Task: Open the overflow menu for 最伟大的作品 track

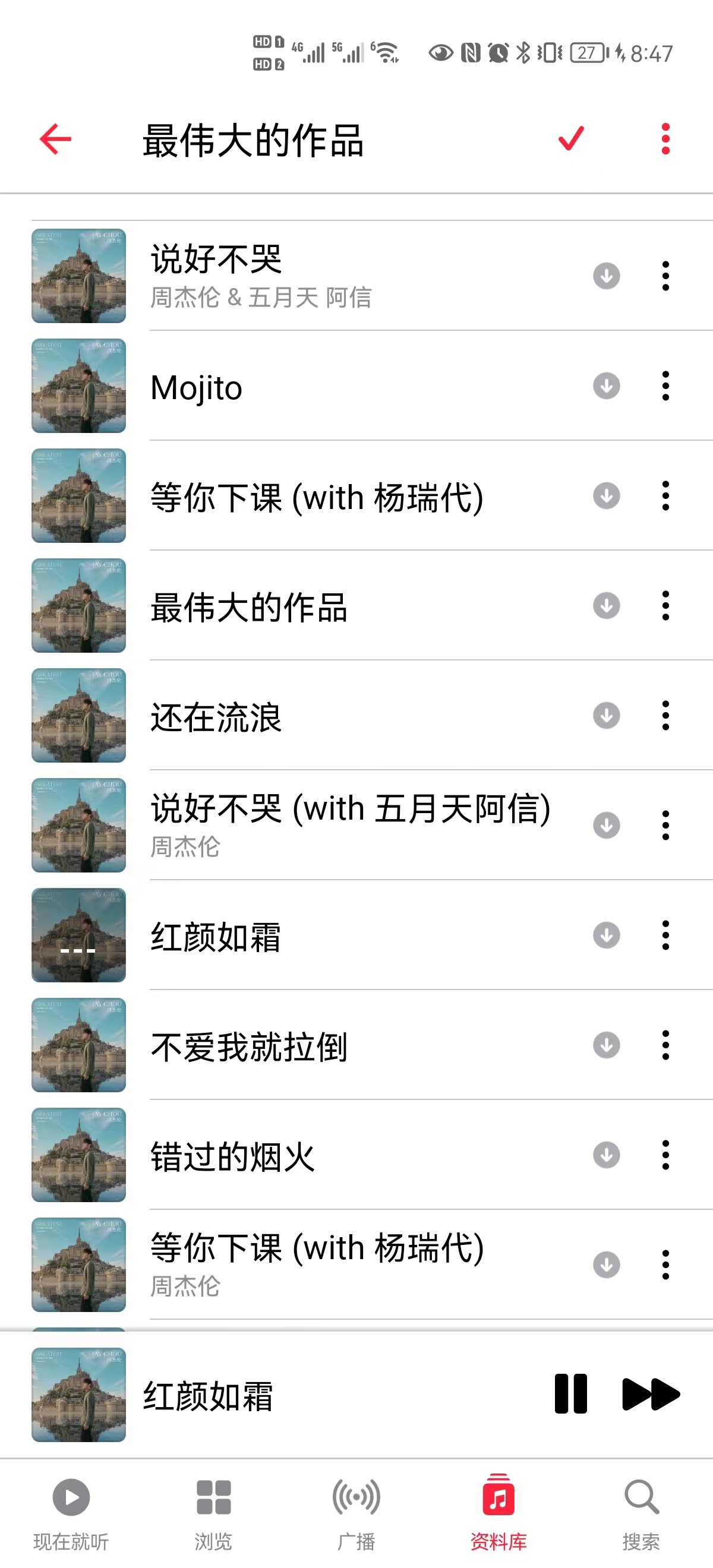Action: pyautogui.click(x=665, y=606)
